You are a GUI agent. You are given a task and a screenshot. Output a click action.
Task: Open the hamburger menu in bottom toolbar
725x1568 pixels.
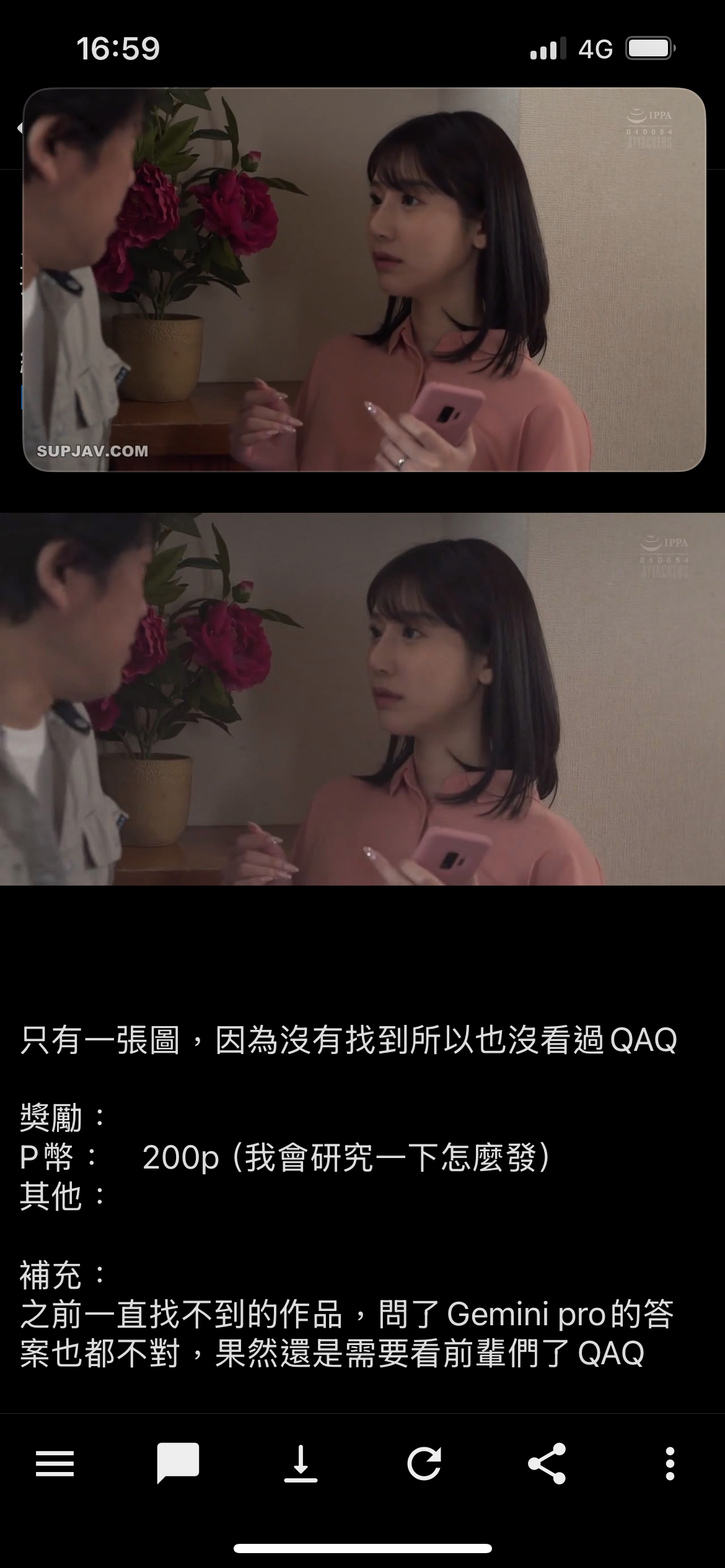coord(55,1464)
